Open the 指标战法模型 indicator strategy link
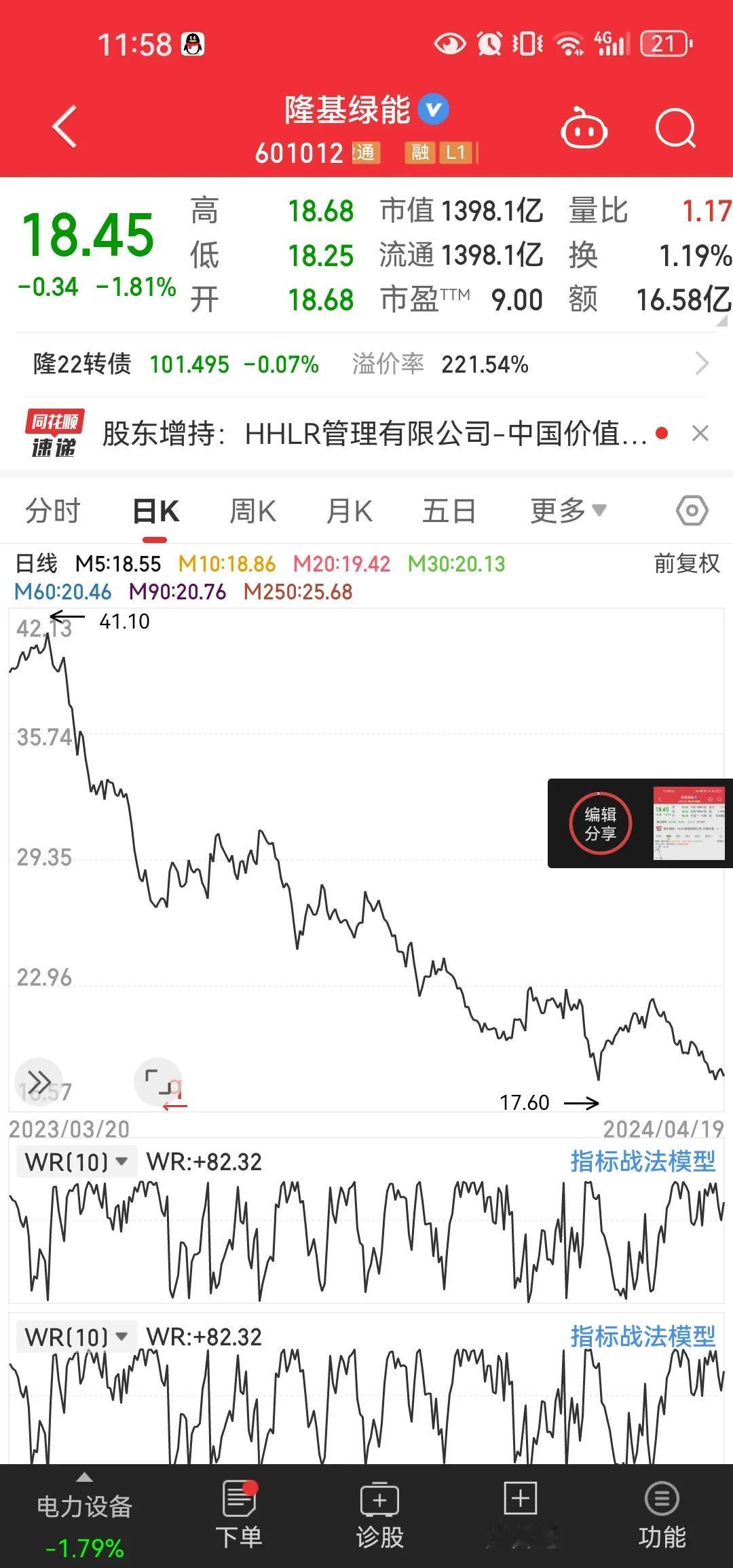The width and height of the screenshot is (733, 1568). tap(643, 1161)
